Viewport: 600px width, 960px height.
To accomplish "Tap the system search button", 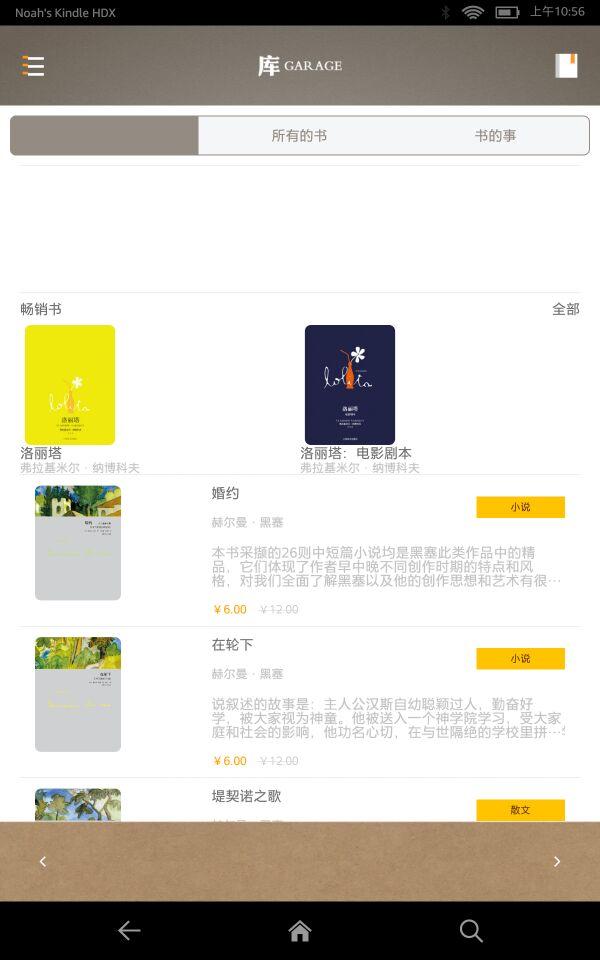I will click(471, 931).
